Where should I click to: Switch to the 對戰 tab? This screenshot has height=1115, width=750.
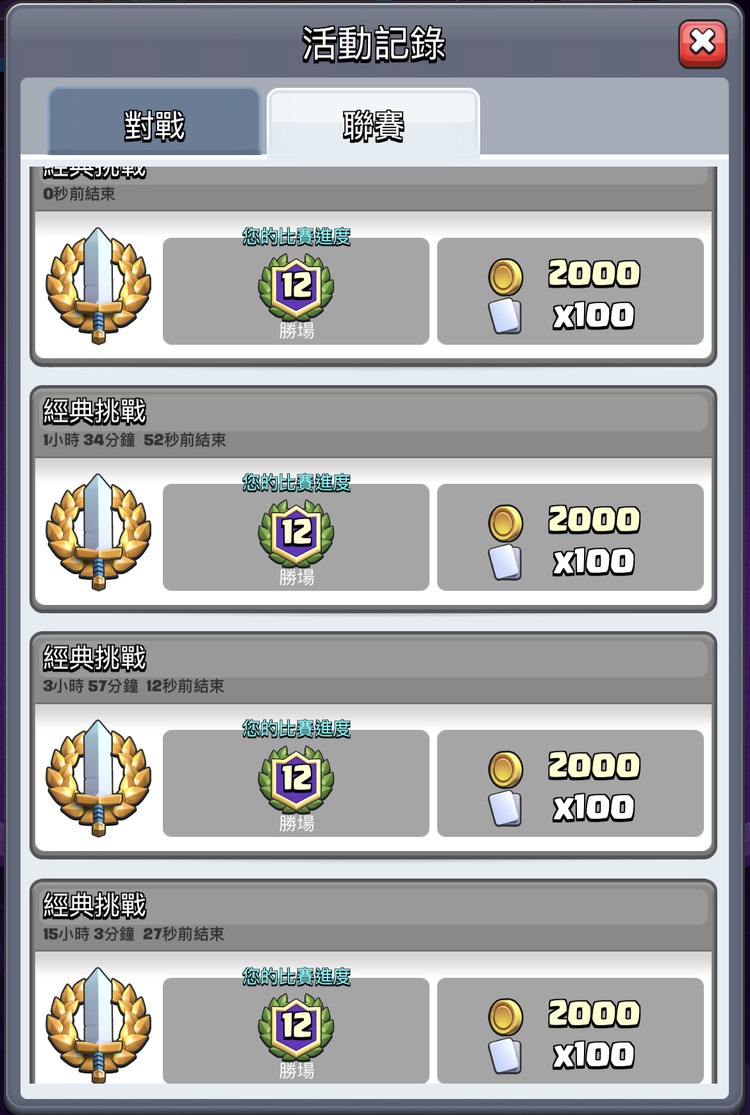154,125
